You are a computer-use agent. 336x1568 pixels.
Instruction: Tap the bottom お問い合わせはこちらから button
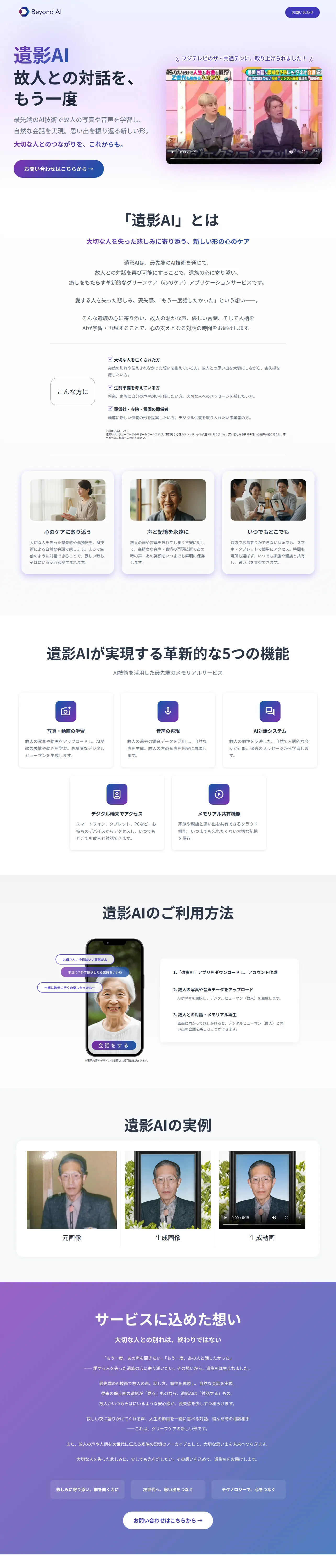click(x=168, y=1520)
